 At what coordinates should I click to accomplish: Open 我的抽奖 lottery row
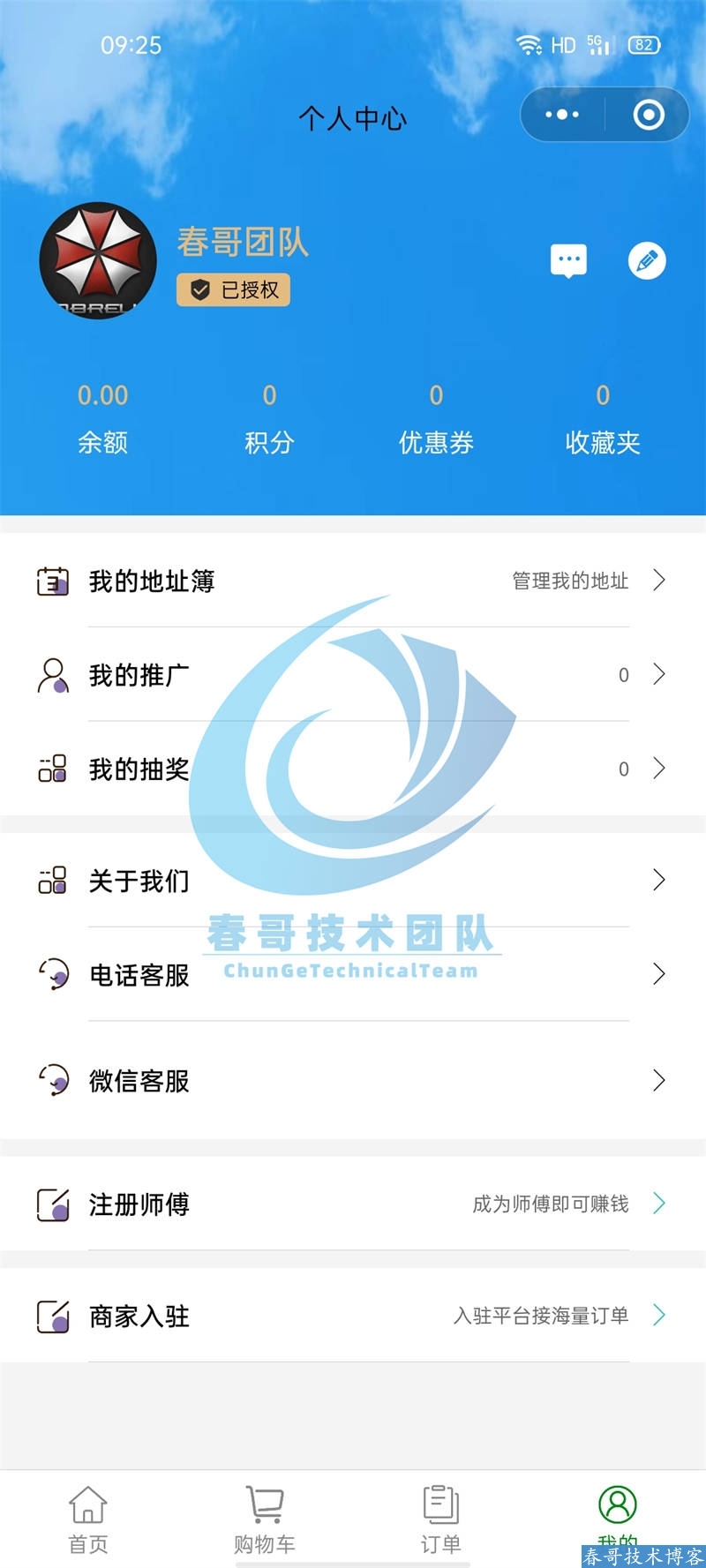click(x=353, y=769)
